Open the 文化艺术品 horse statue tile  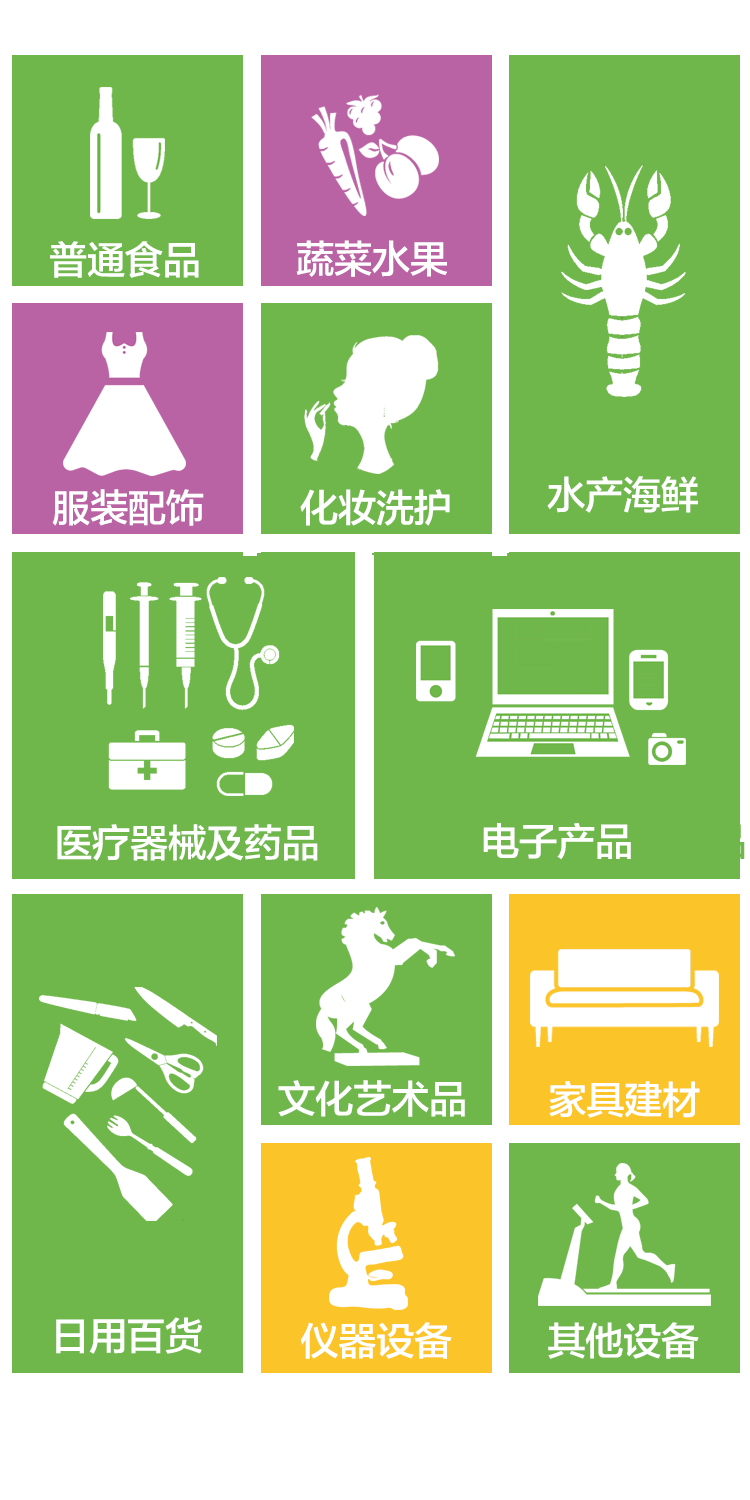click(x=376, y=1009)
